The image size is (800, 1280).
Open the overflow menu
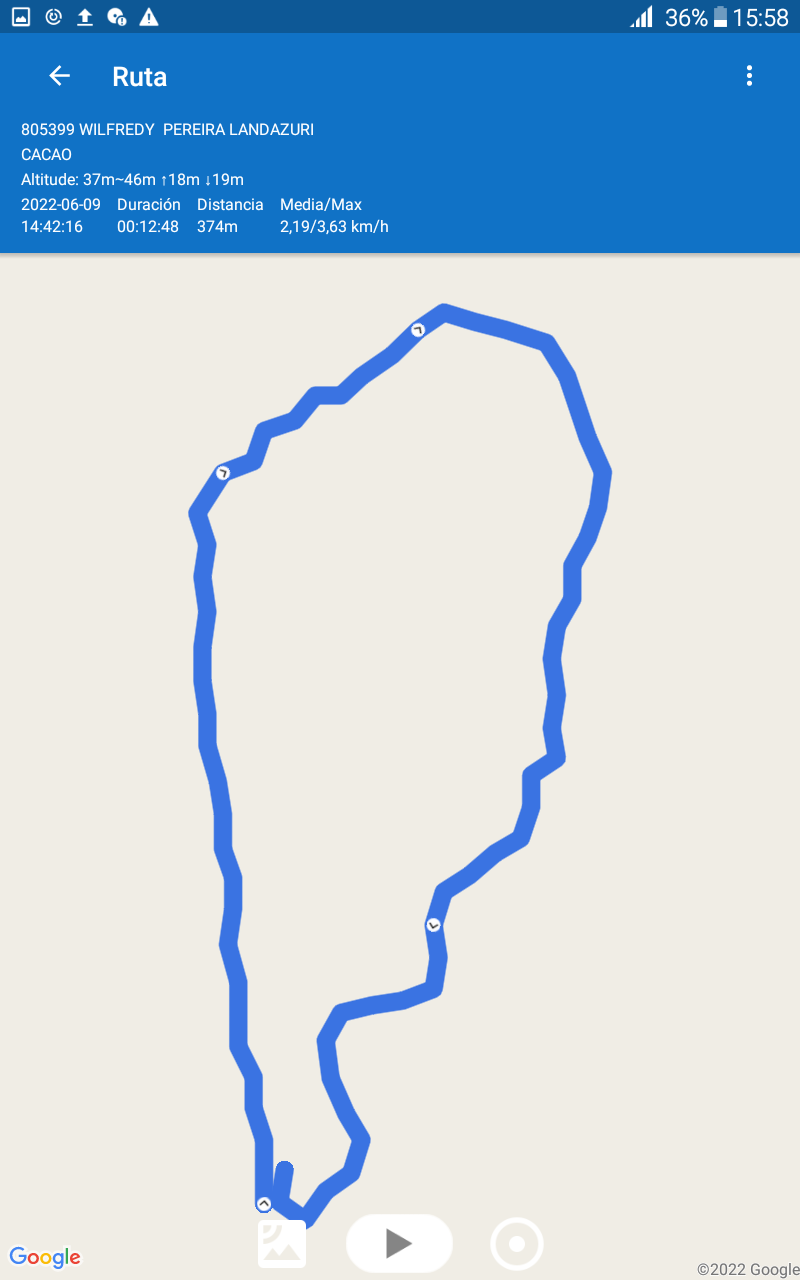coord(749,76)
